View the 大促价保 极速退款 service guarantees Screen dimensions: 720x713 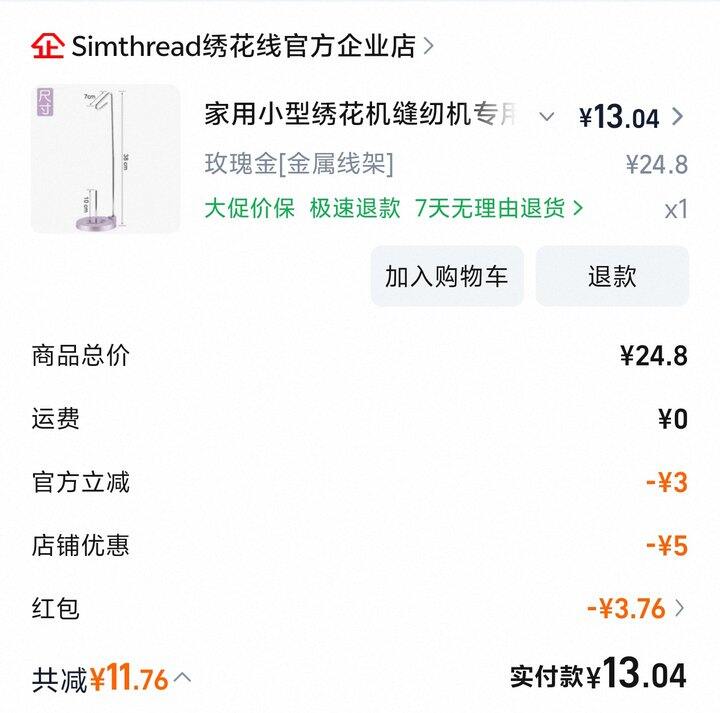394,208
